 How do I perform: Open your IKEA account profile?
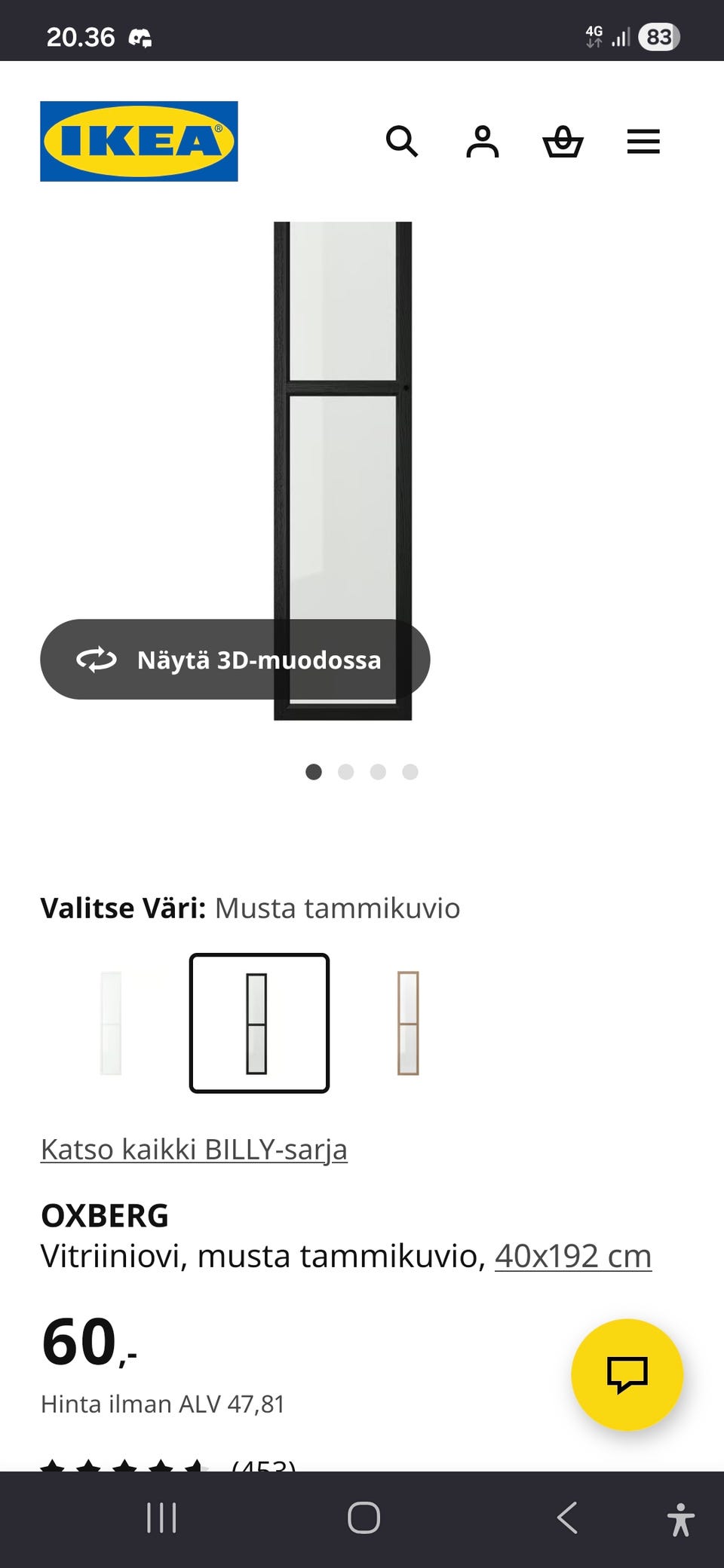pos(483,142)
